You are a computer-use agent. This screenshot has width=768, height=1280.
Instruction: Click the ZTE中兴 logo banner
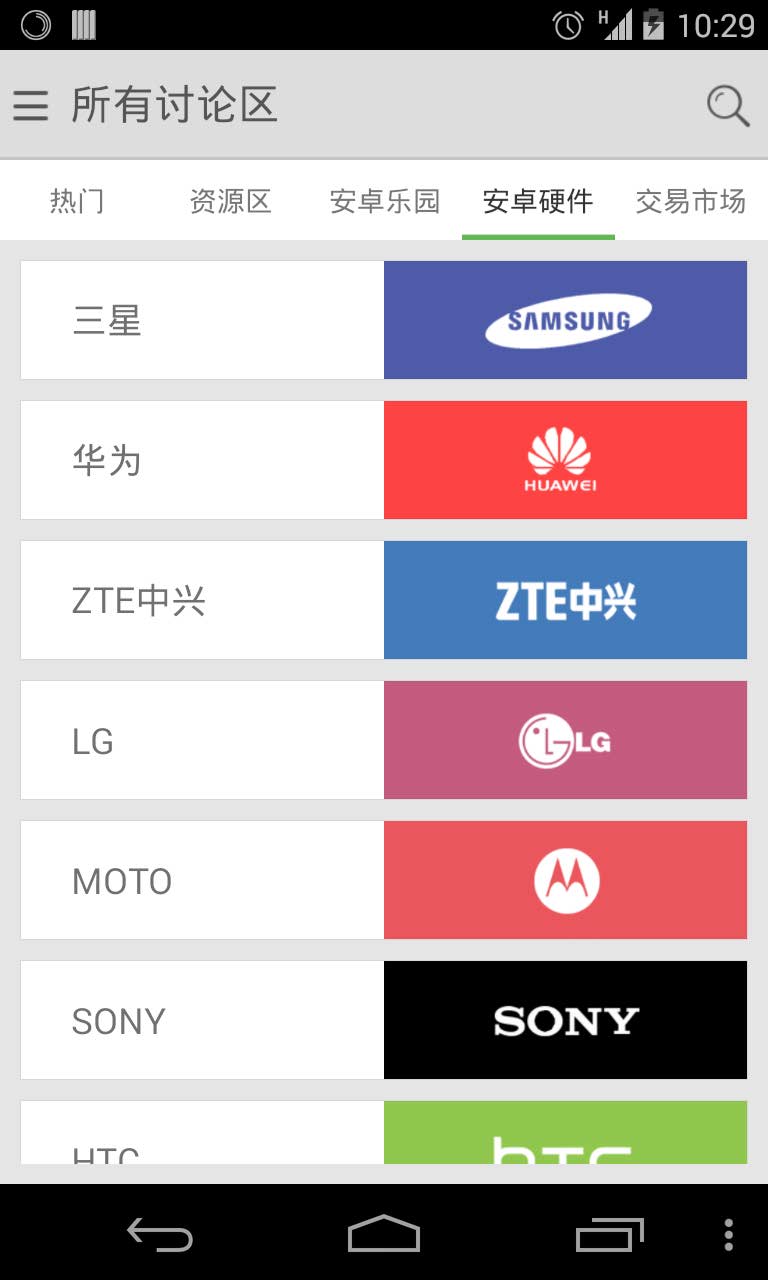pos(565,600)
